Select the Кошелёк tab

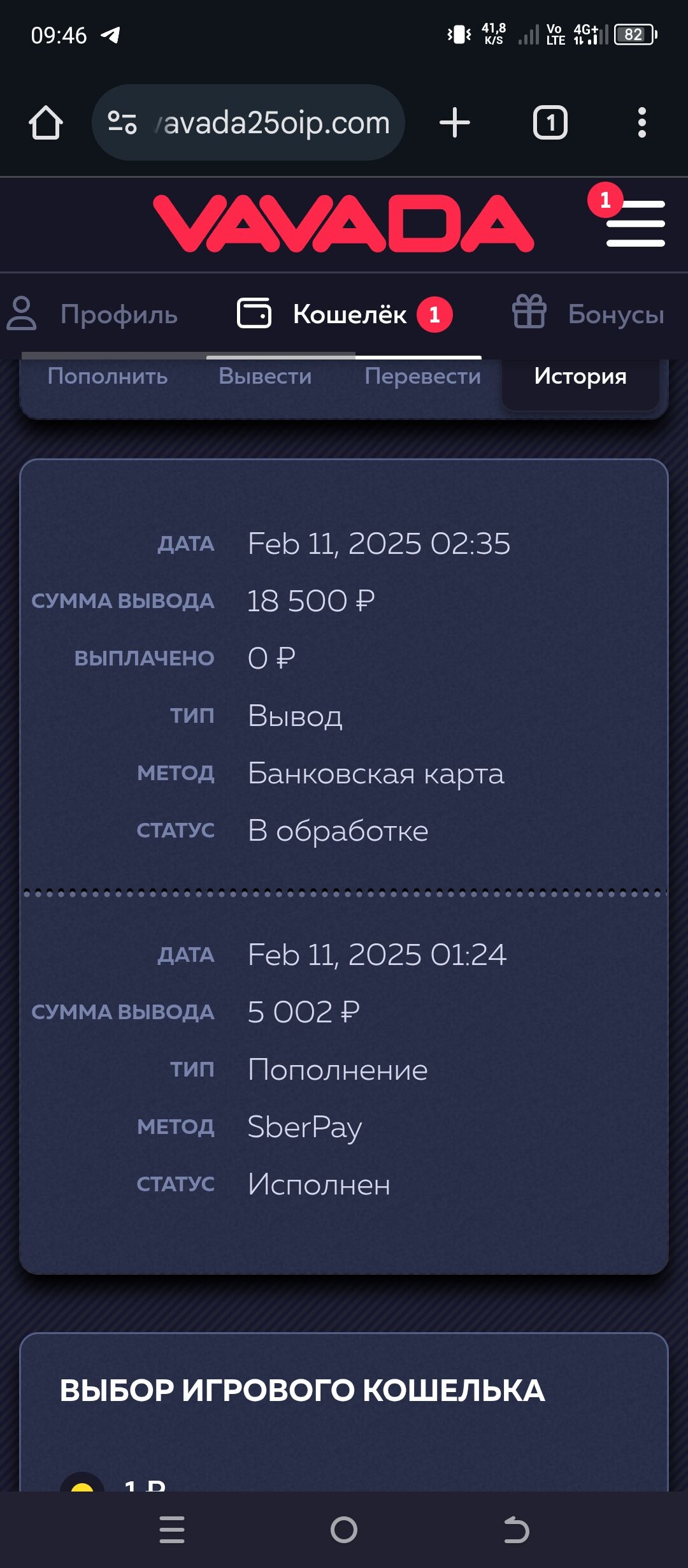coord(344,314)
